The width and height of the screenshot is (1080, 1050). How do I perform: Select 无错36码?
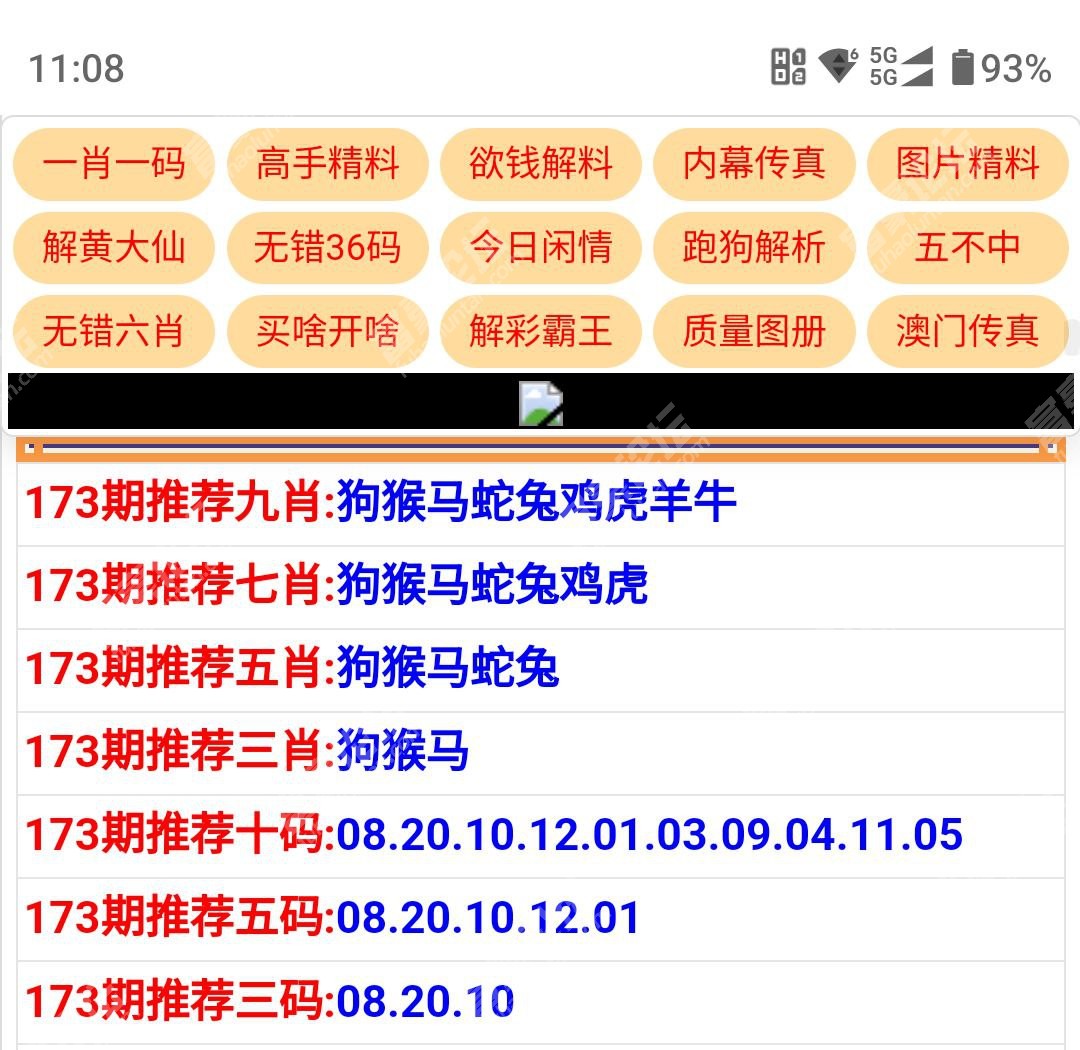pos(327,247)
